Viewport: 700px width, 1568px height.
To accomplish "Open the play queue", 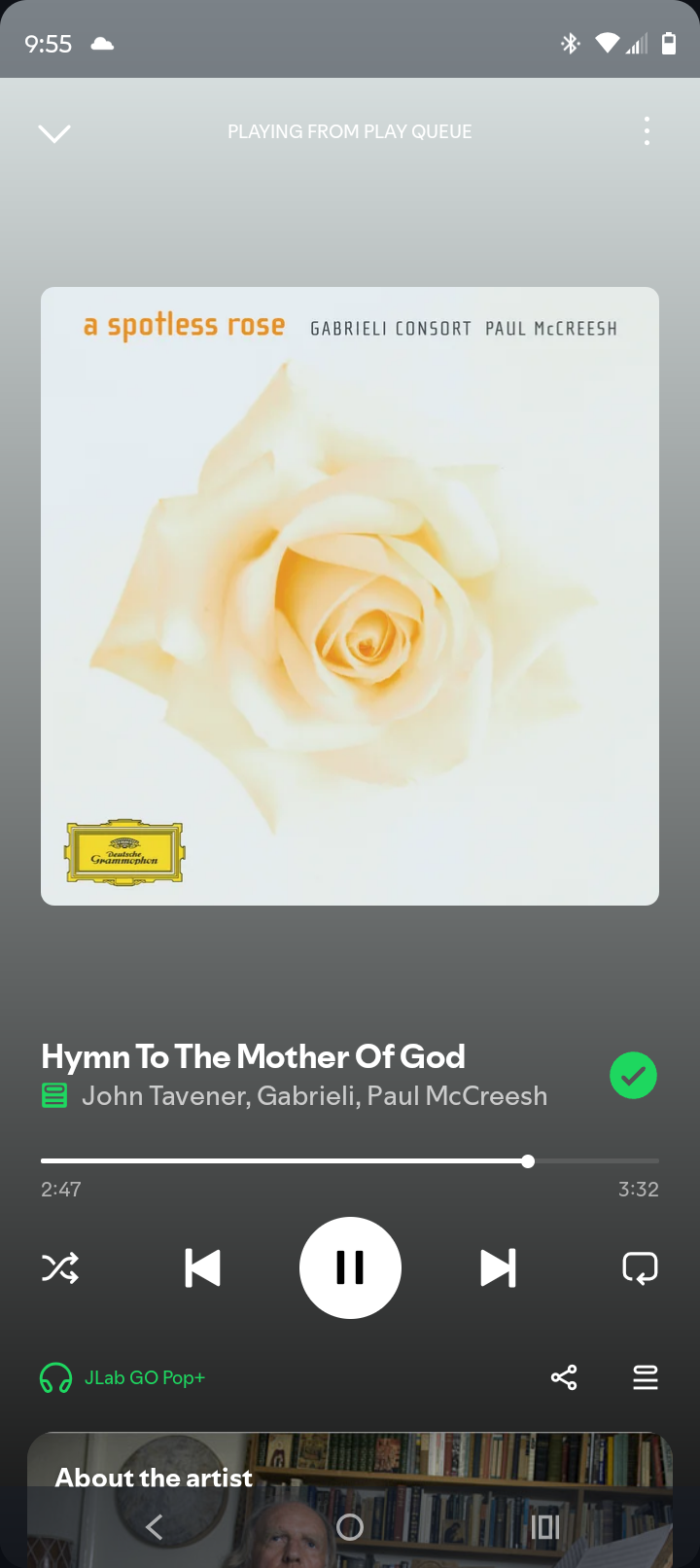I will [646, 1377].
